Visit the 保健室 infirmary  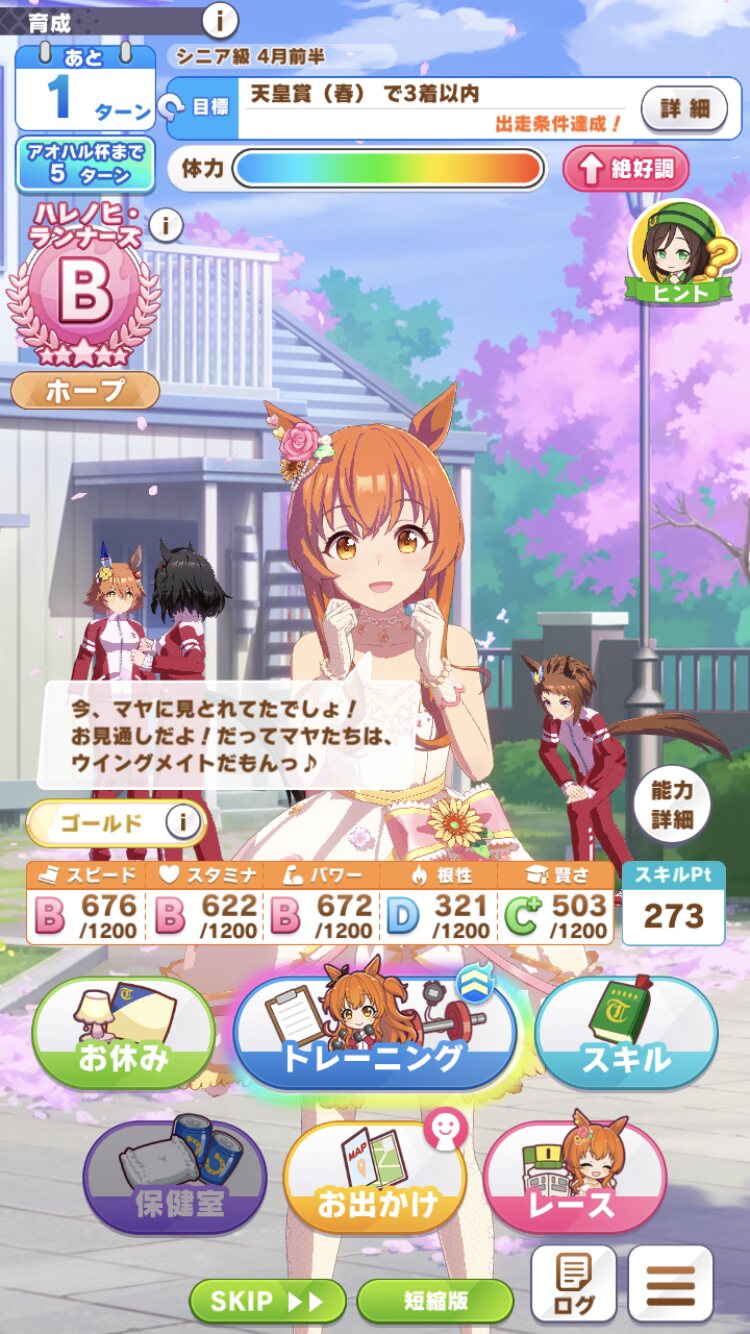[x=175, y=1178]
